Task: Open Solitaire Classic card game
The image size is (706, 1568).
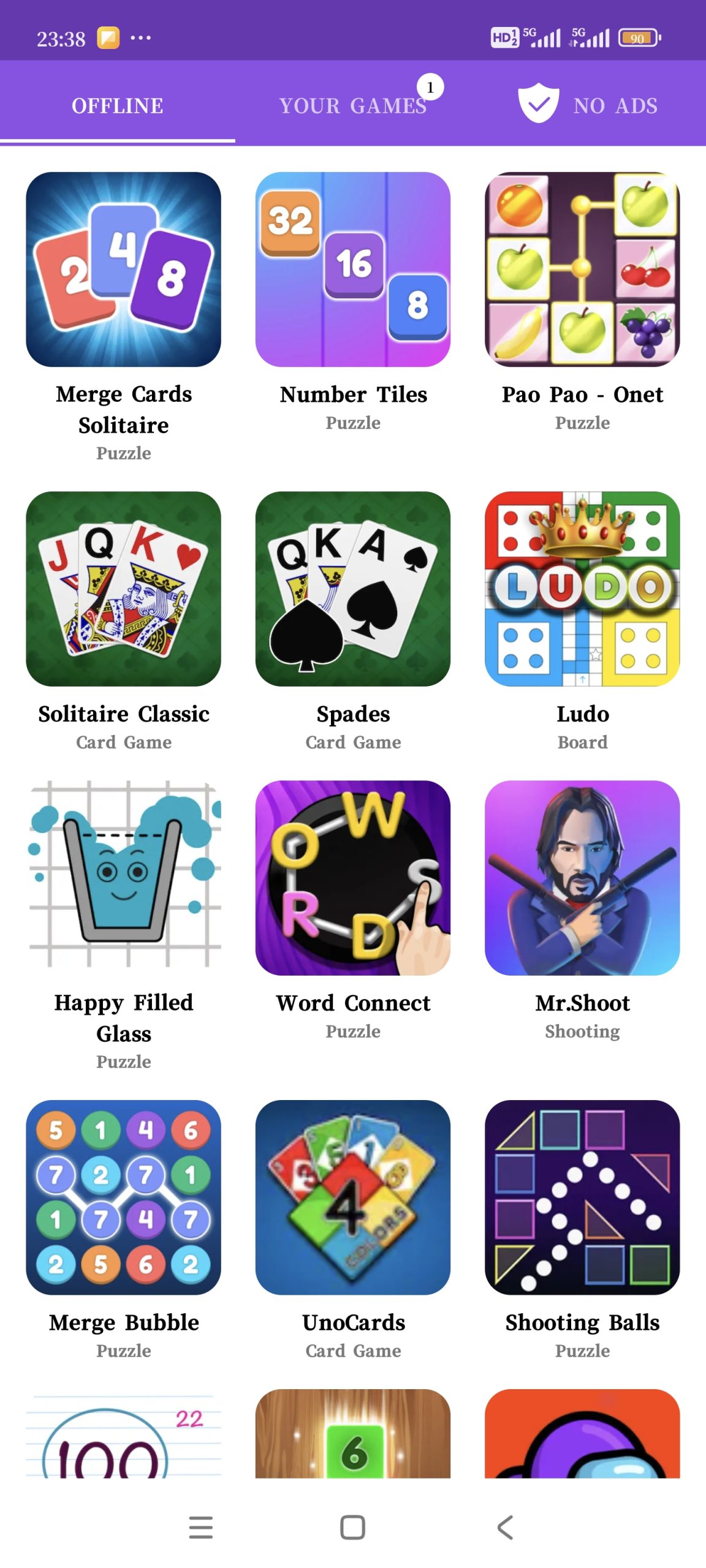Action: point(123,589)
